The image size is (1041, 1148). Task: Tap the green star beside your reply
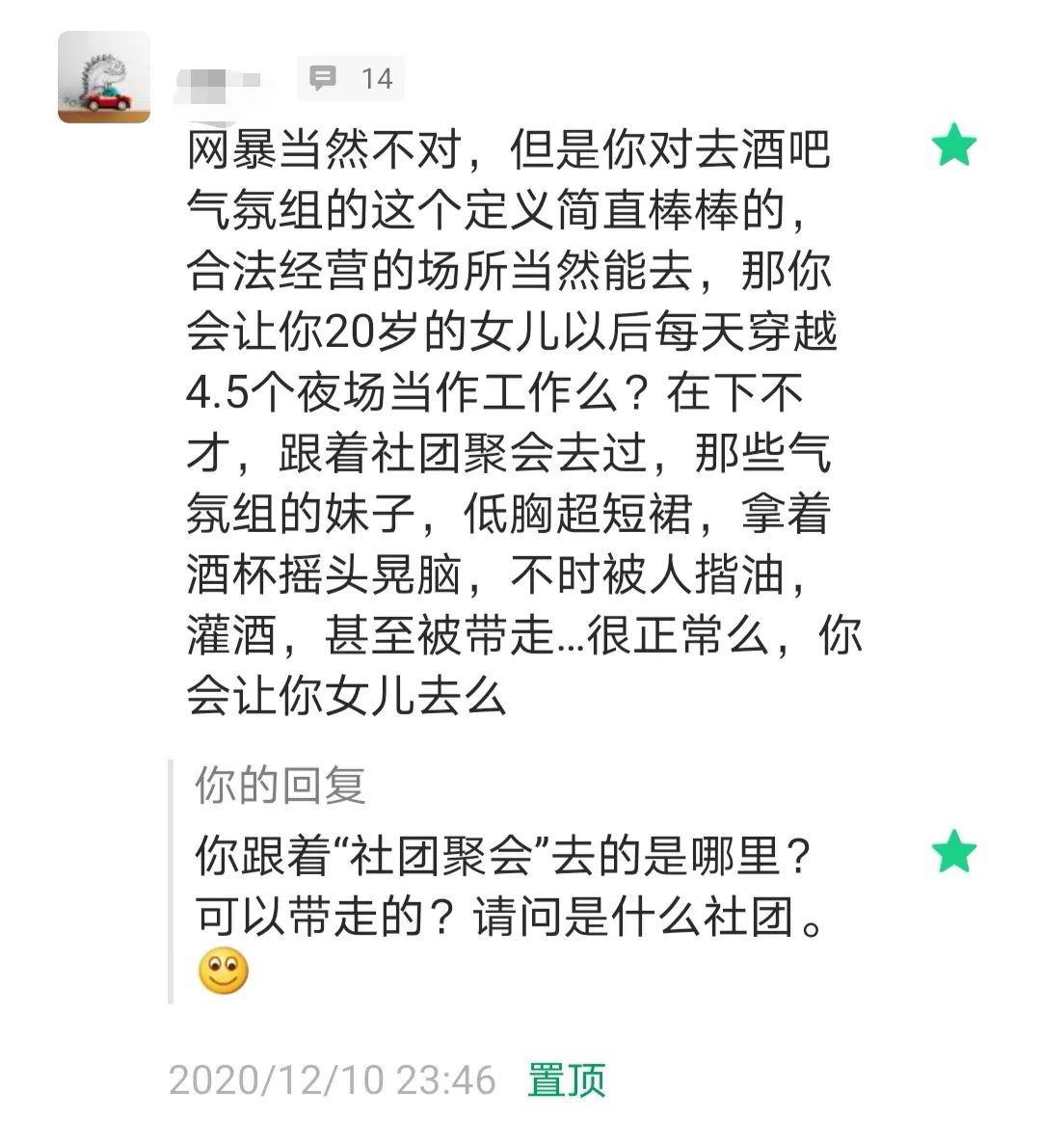click(x=953, y=851)
